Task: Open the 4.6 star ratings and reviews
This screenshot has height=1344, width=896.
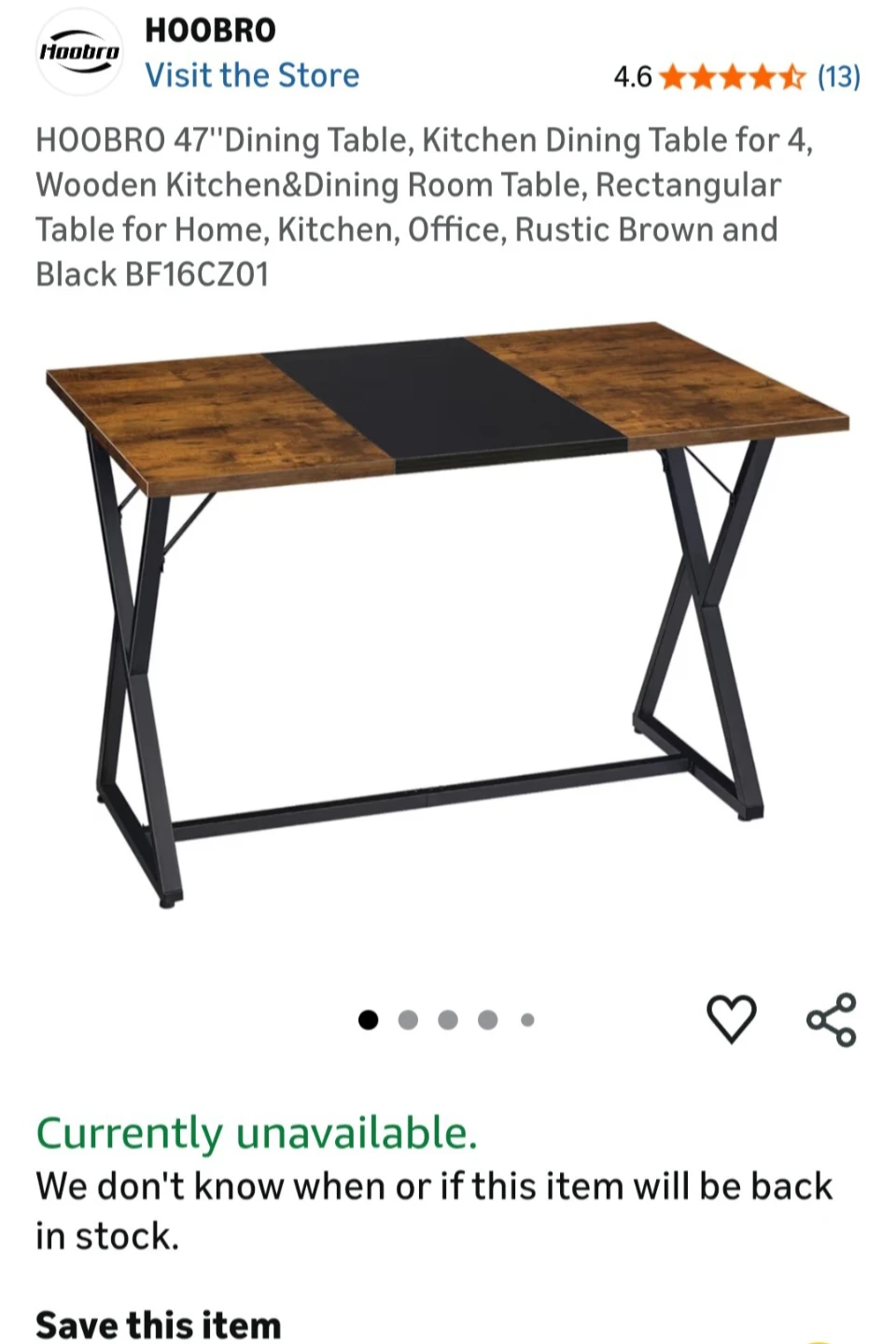Action: click(x=736, y=77)
